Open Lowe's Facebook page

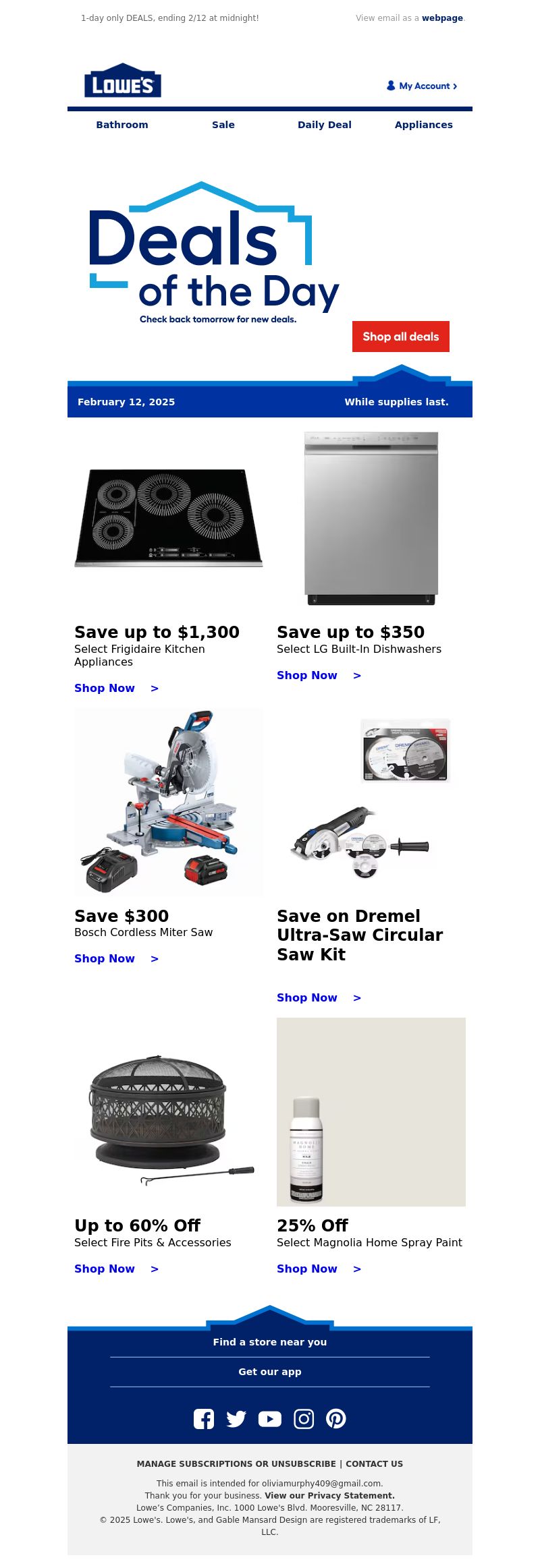[x=204, y=1419]
